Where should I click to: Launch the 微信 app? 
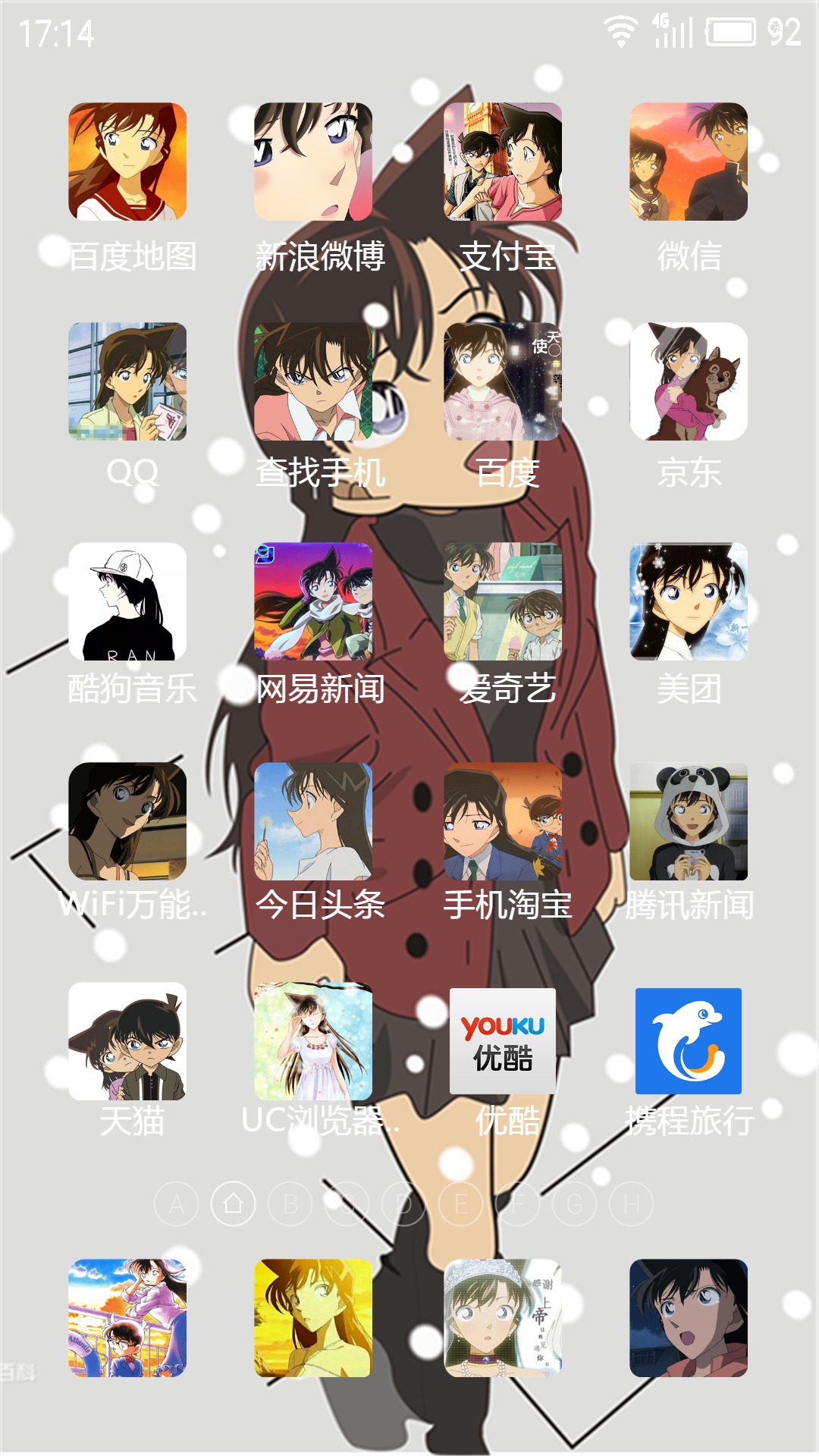(689, 162)
